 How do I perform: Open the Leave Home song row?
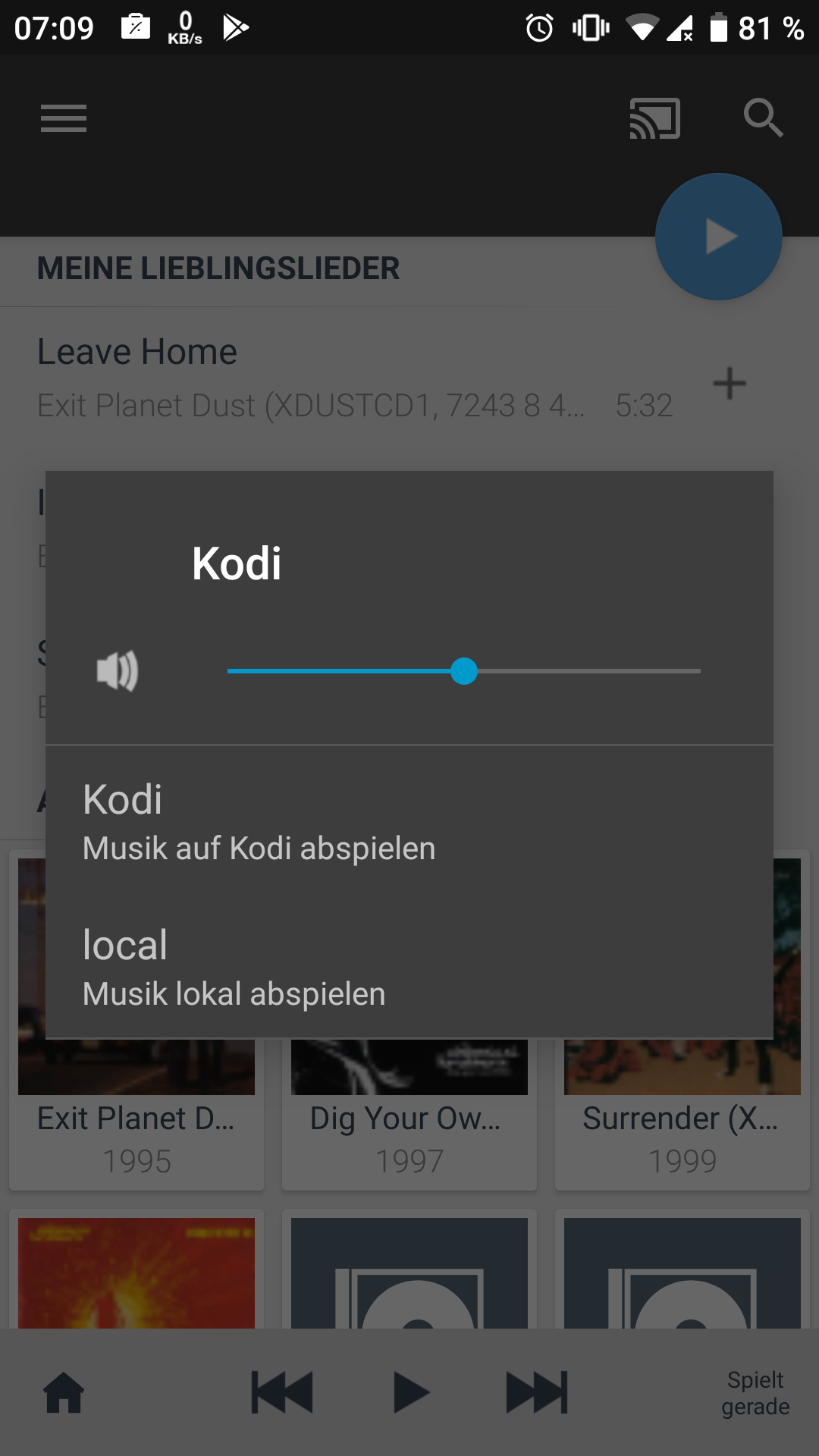point(356,379)
